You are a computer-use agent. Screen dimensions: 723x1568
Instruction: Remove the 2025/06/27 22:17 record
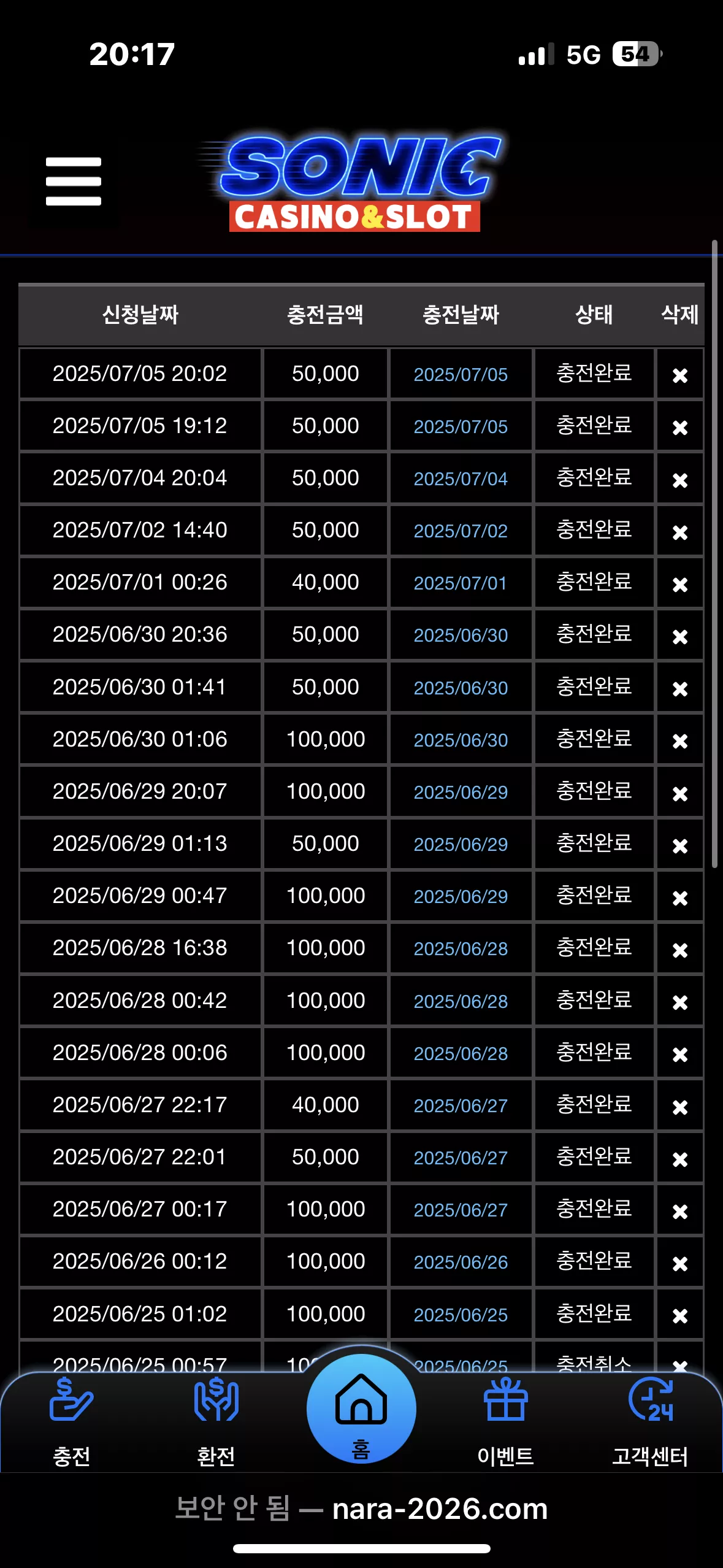[680, 1107]
